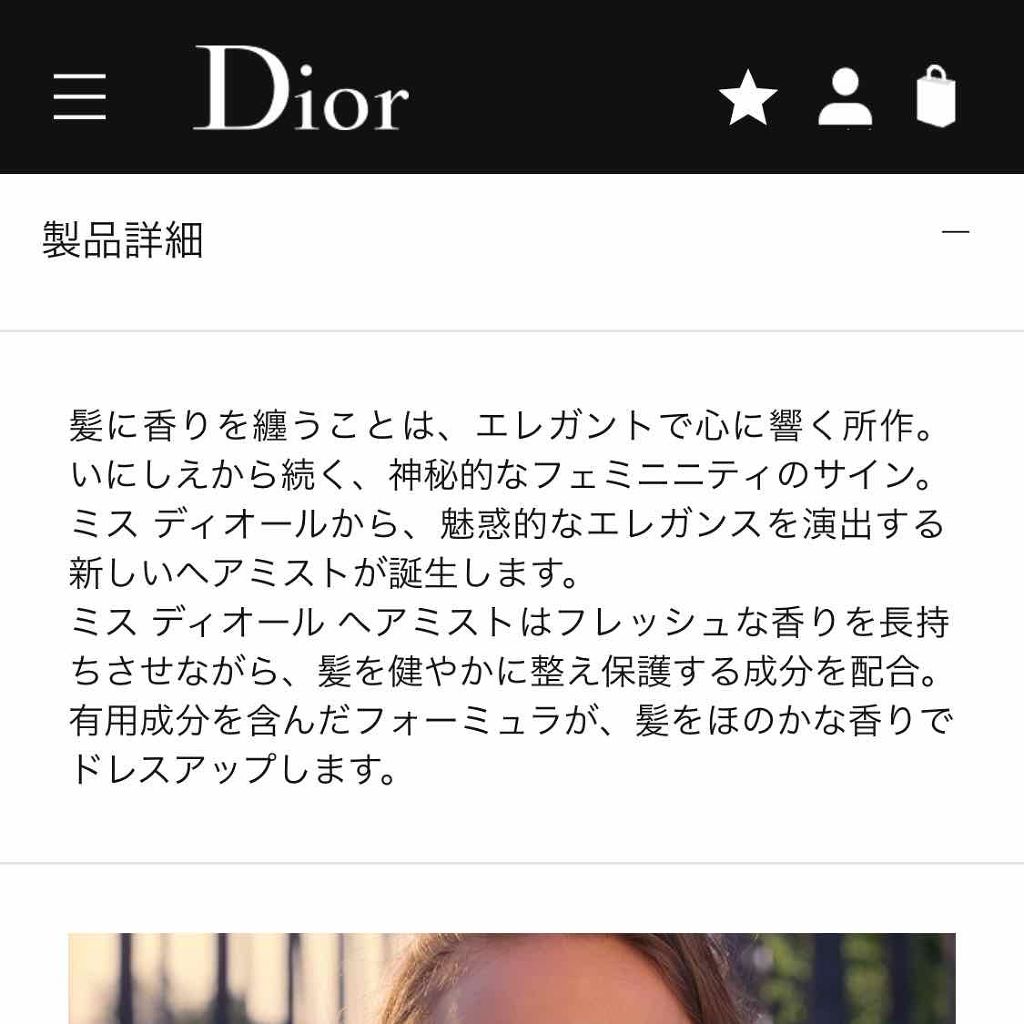Open the hamburger navigation menu

tap(80, 97)
